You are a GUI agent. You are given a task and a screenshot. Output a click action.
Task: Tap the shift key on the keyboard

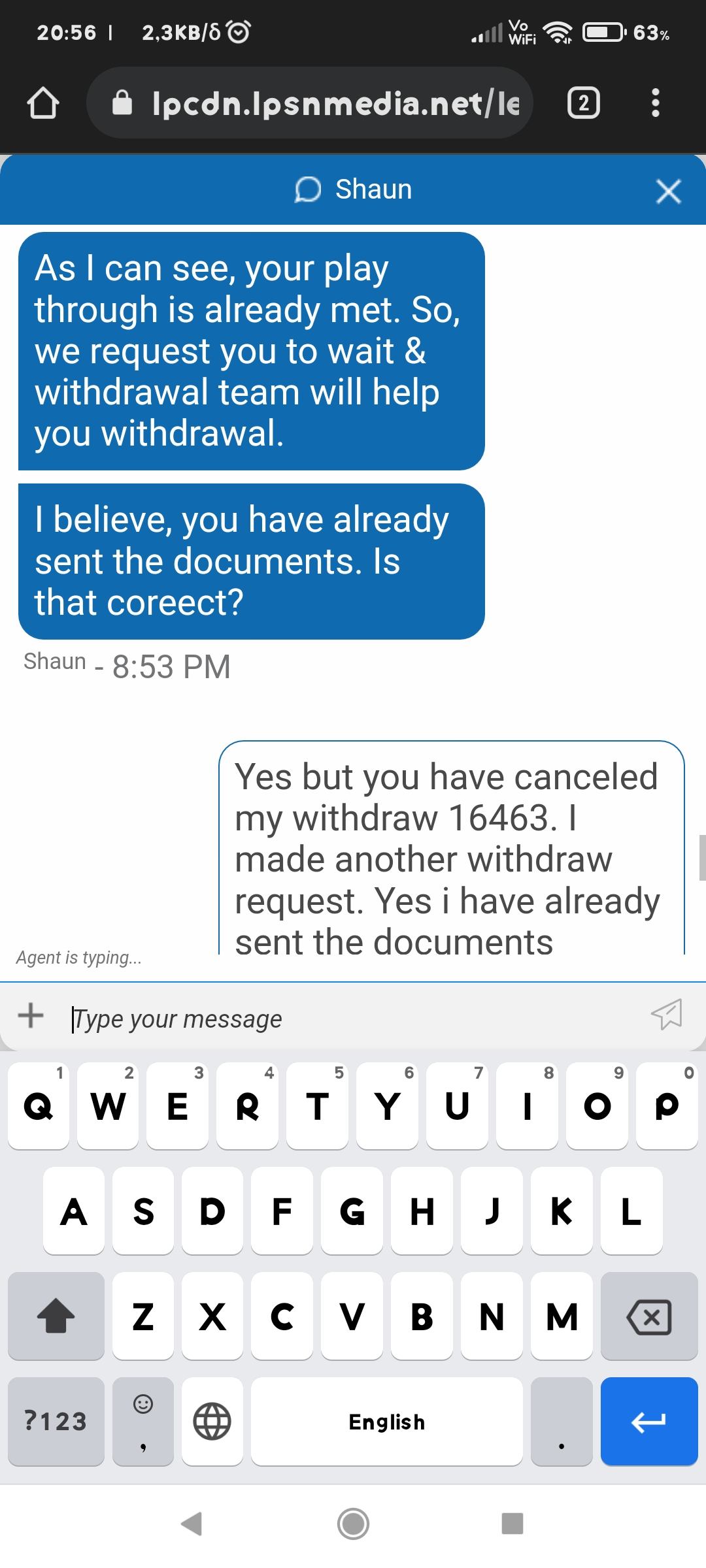click(56, 1316)
